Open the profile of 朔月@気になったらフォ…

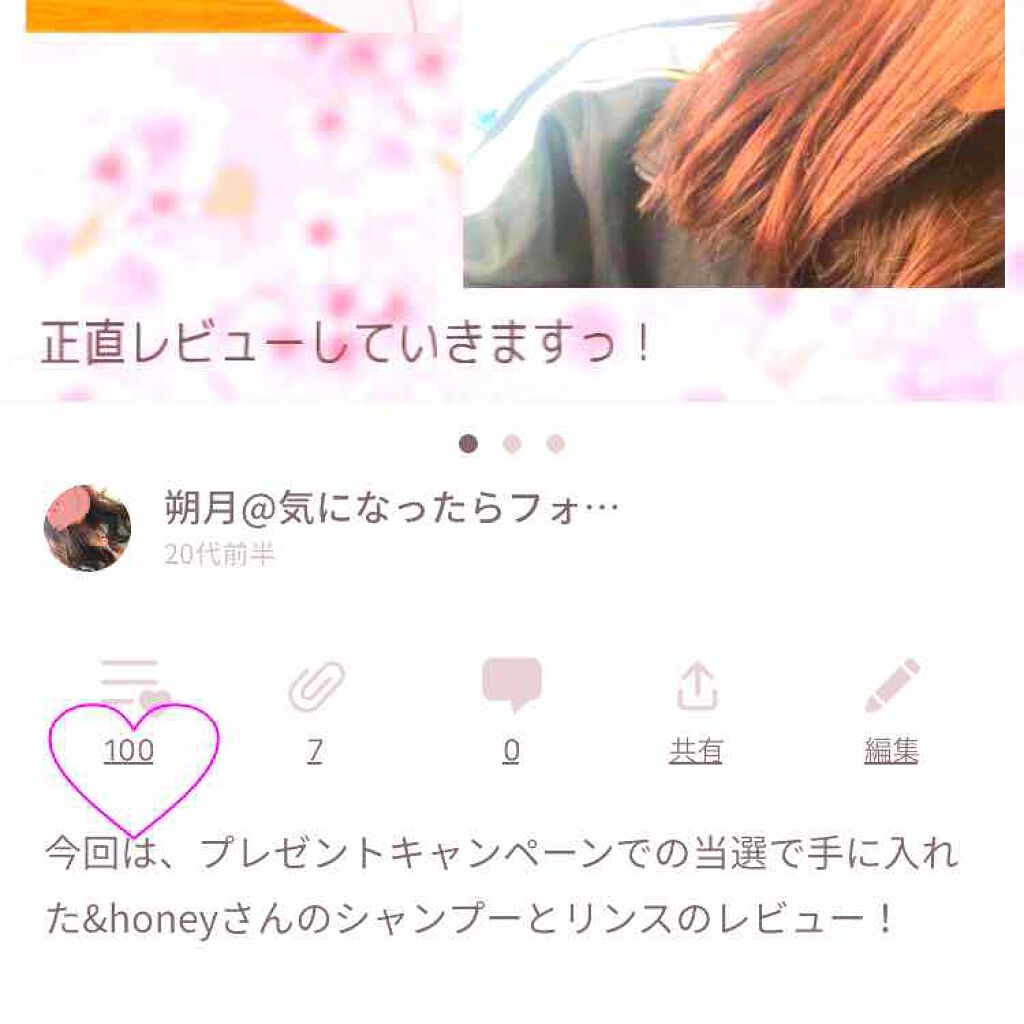click(x=390, y=510)
